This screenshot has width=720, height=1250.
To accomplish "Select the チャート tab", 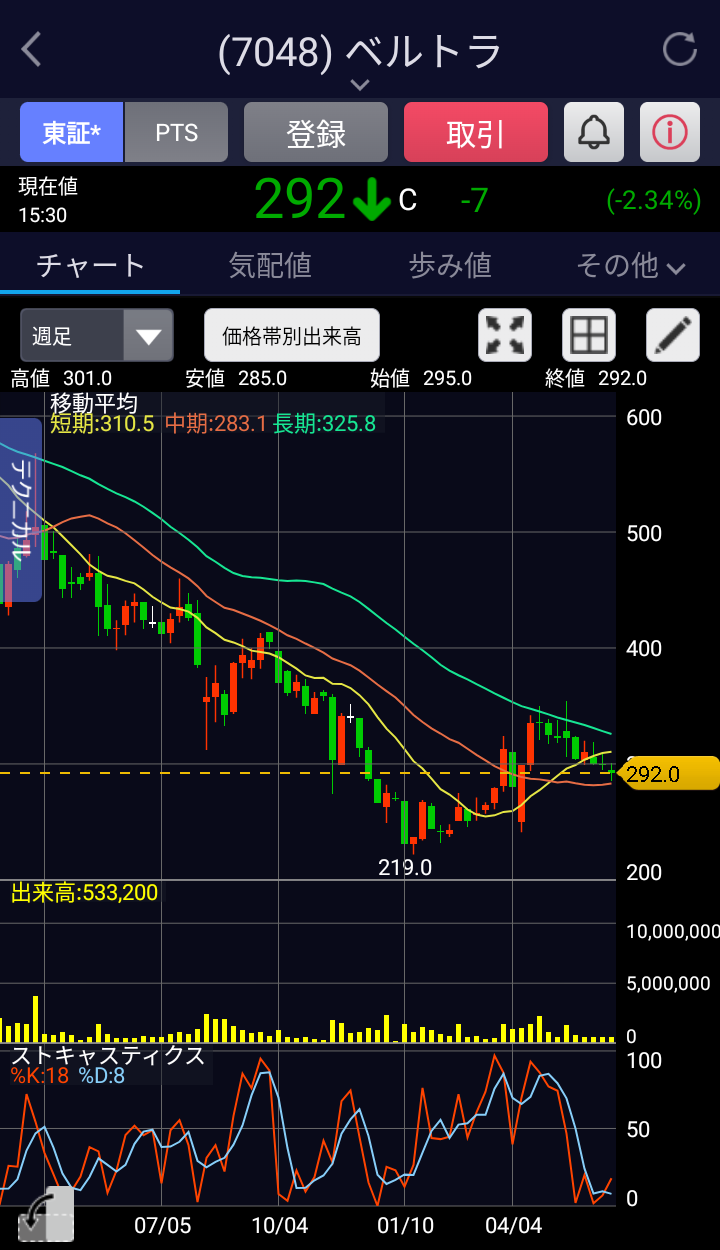I will [x=90, y=265].
